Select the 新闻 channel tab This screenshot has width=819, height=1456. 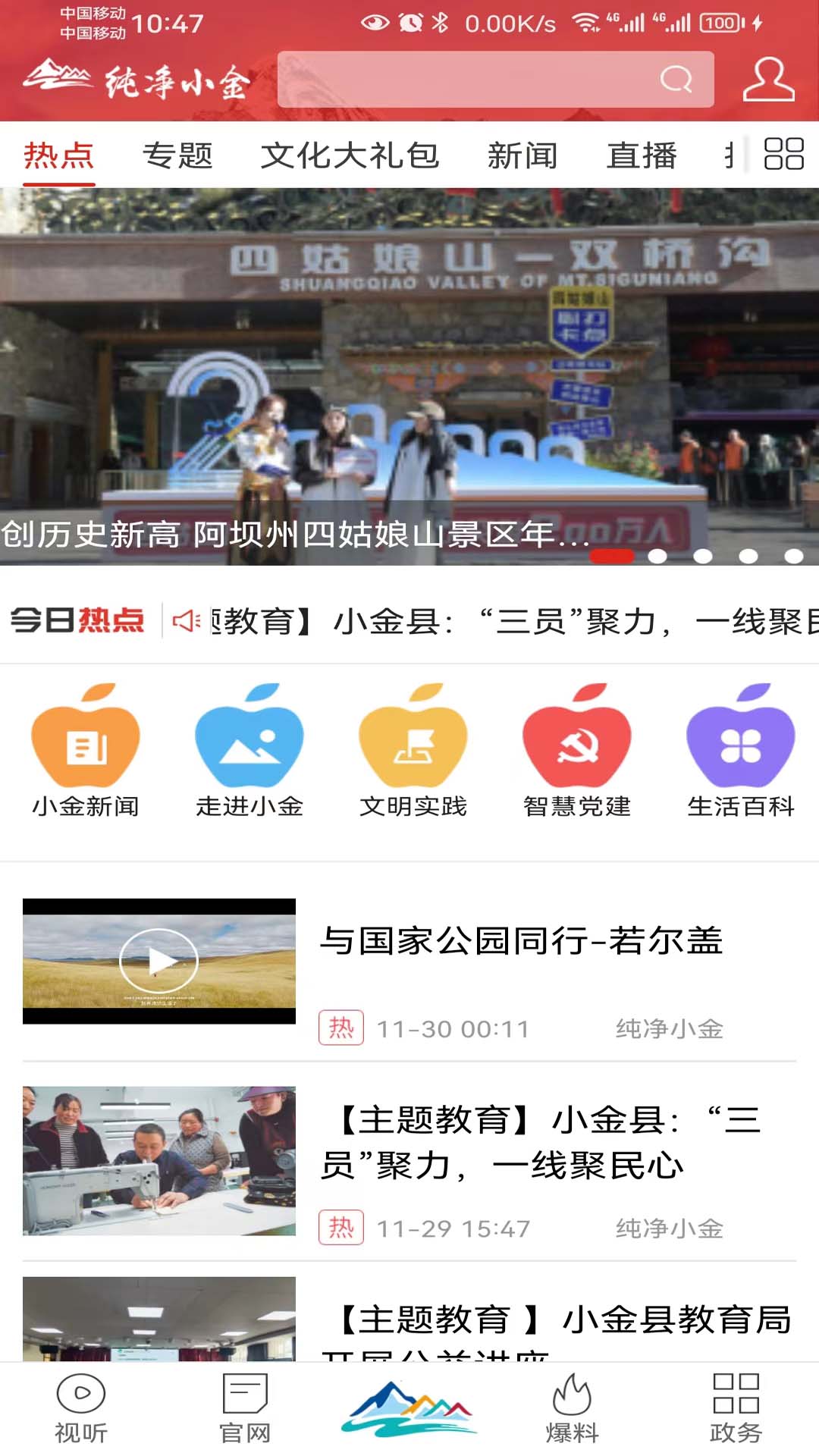[523, 155]
